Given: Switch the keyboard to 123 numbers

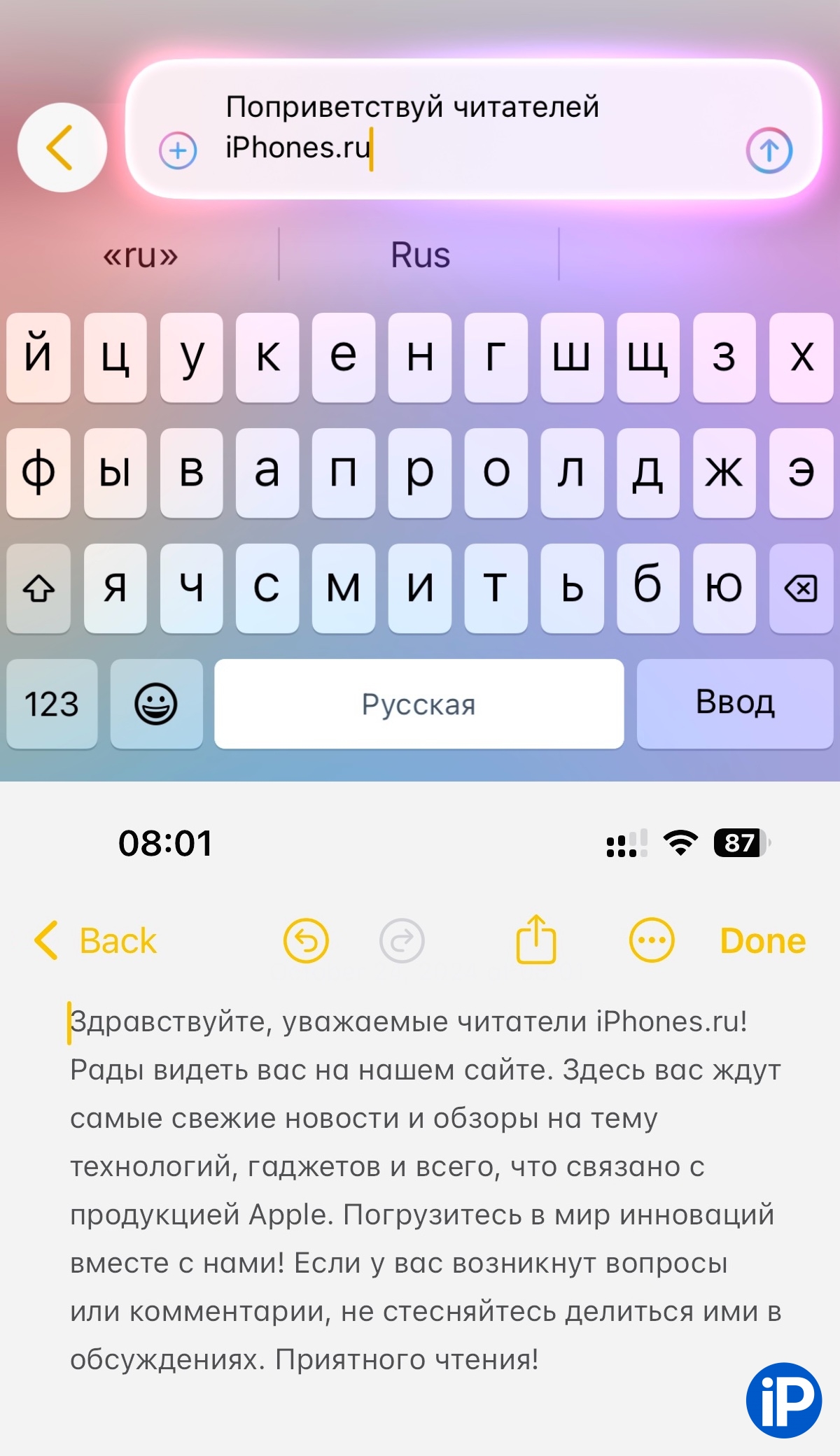Looking at the screenshot, I should coord(52,704).
